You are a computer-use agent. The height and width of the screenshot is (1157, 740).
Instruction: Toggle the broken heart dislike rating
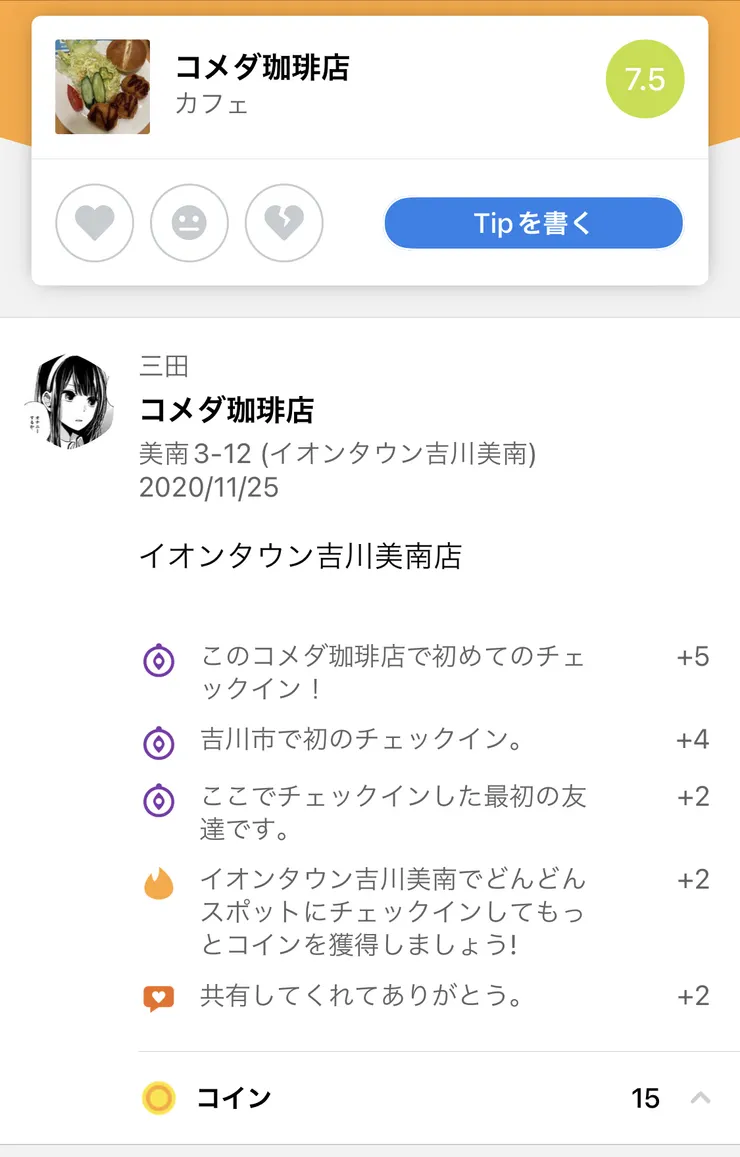pos(284,223)
